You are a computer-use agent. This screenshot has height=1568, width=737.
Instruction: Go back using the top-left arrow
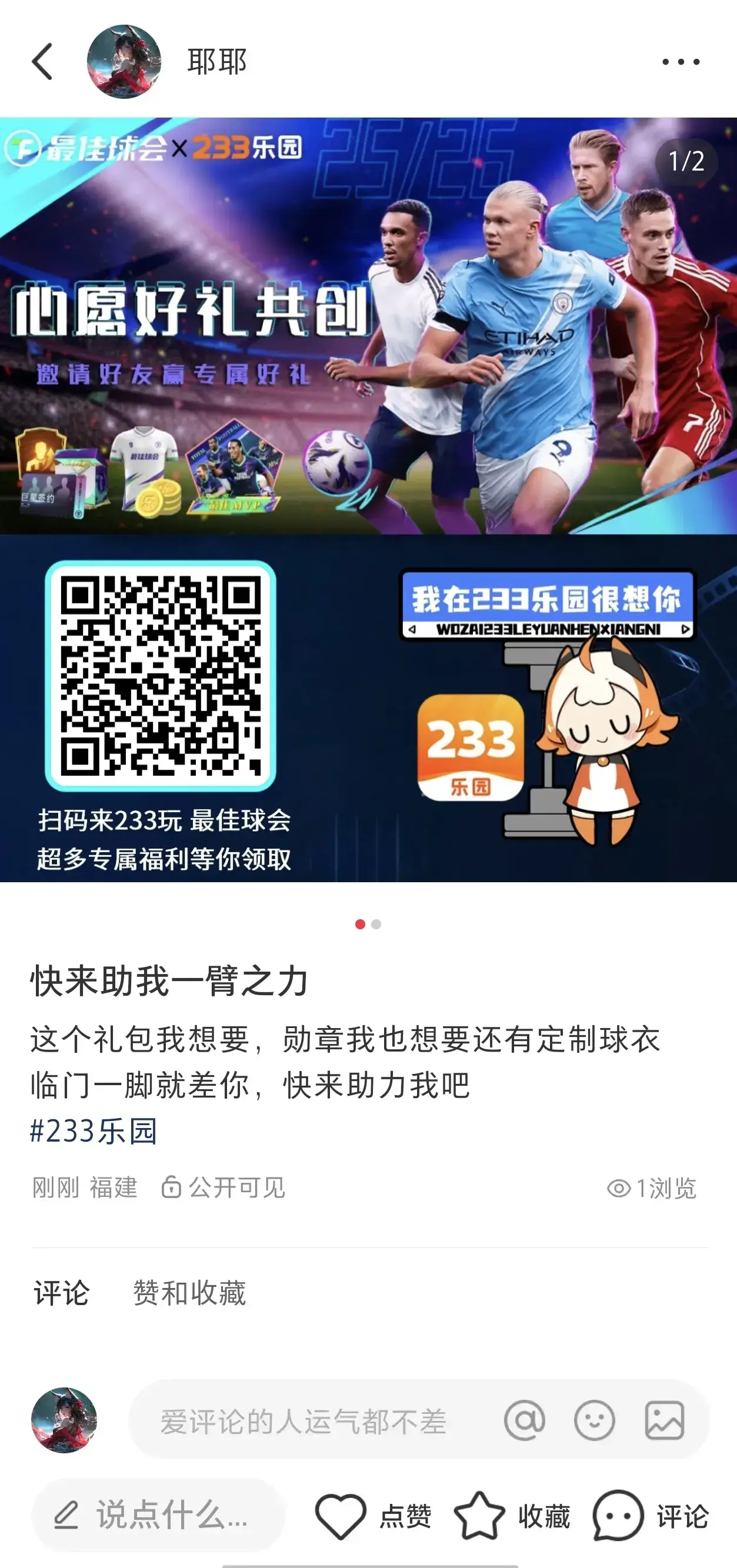[x=42, y=62]
